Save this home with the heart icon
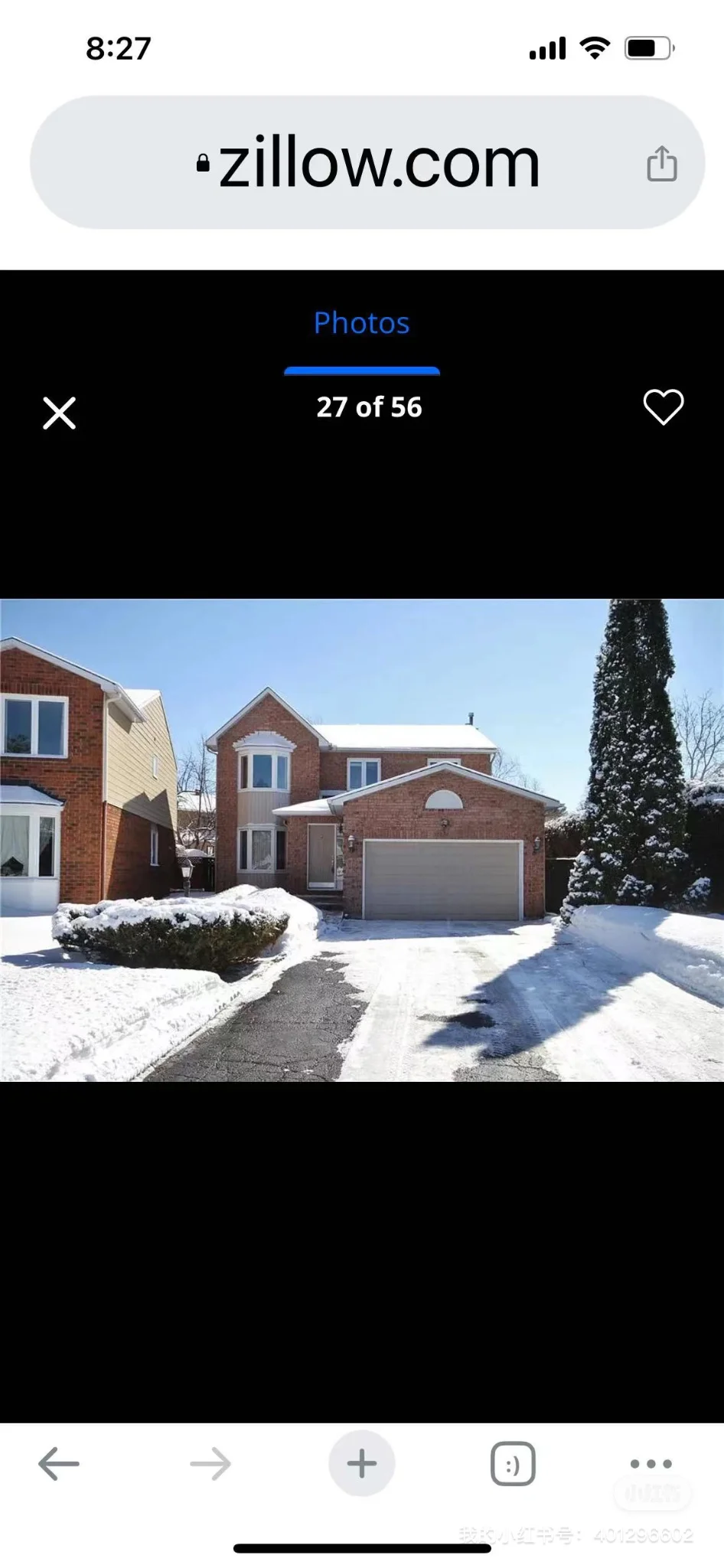Image resolution: width=724 pixels, height=1568 pixels. (663, 407)
